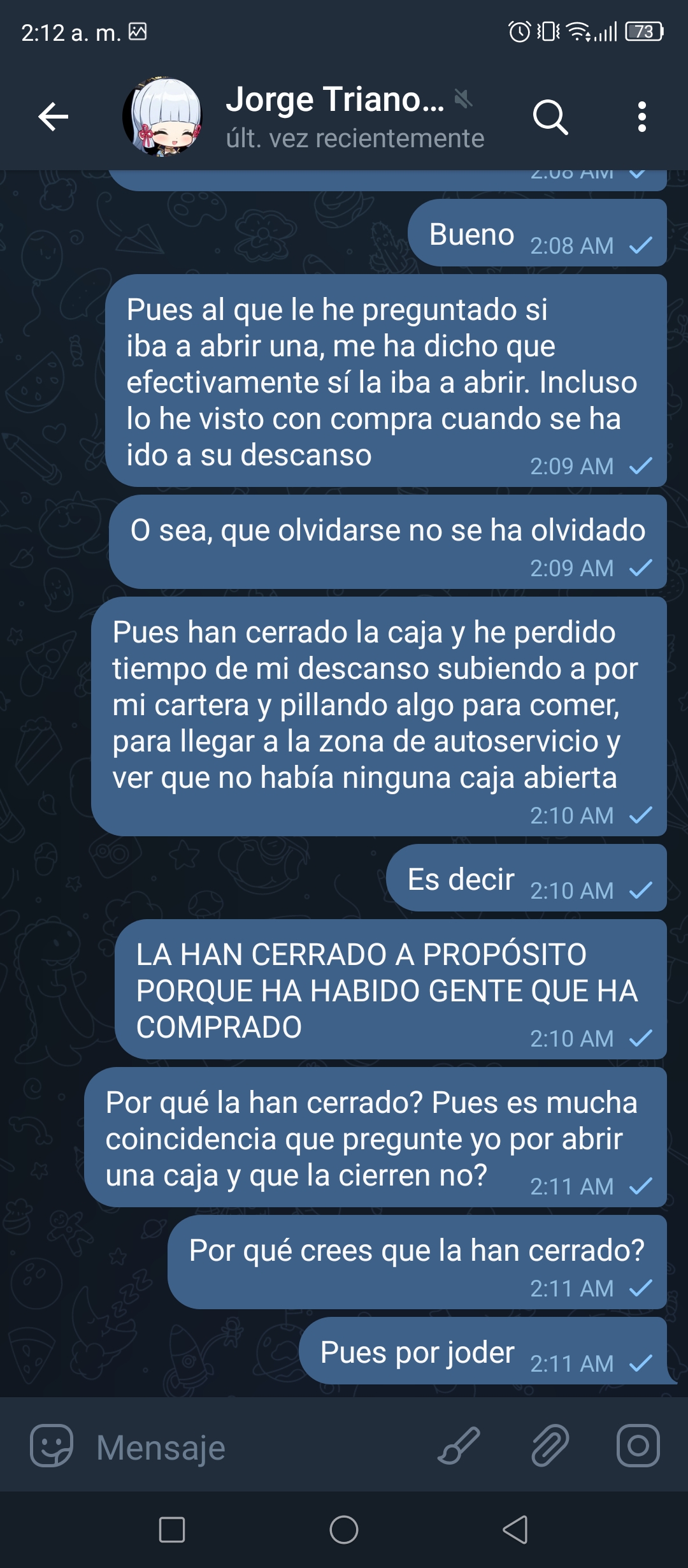Tap the 'Bueno' message bubble
This screenshot has height=1568, width=688.
coord(537,233)
